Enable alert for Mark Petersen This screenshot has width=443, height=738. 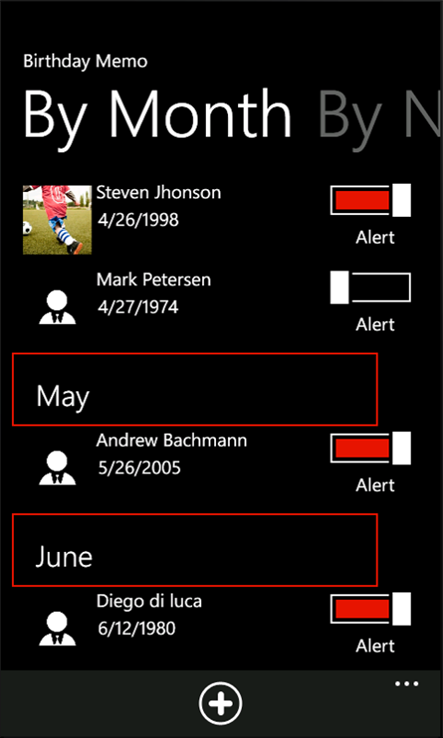[x=371, y=287]
